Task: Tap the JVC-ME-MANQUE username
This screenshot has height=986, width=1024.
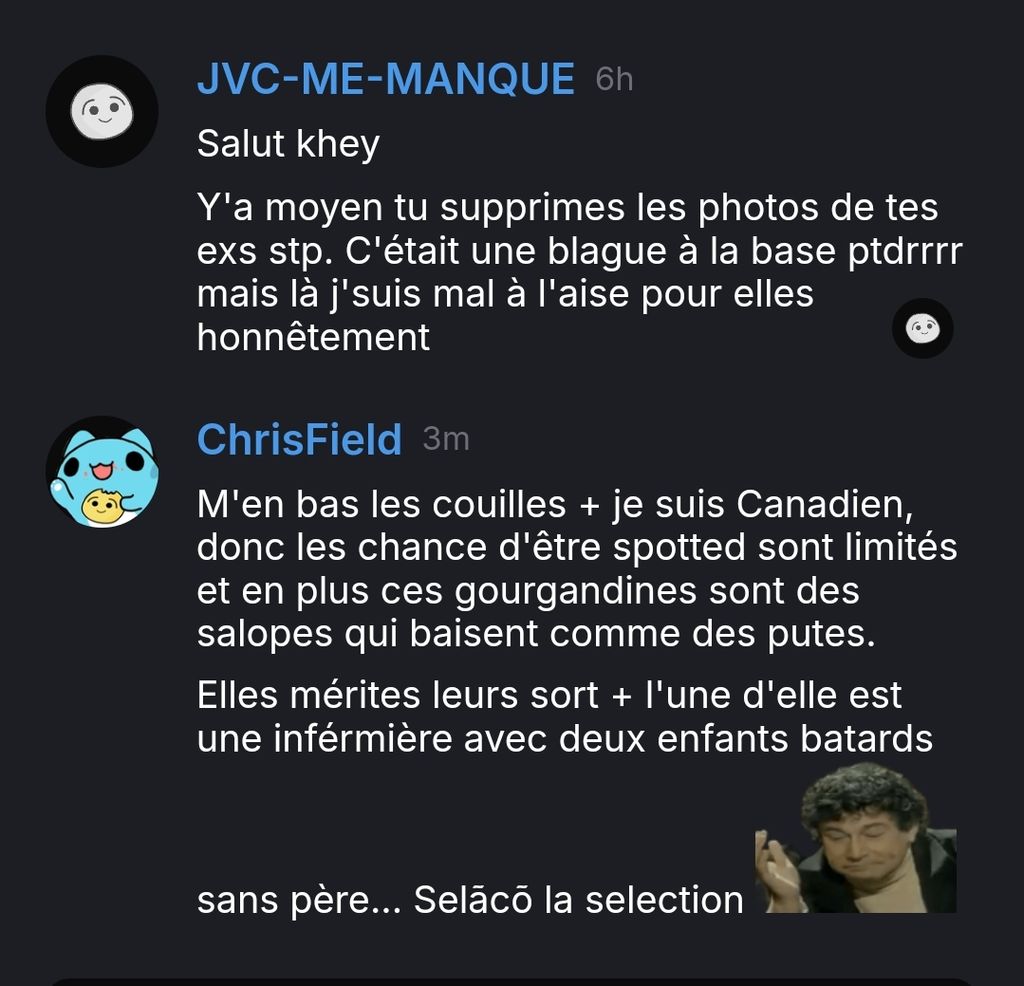Action: (x=385, y=79)
